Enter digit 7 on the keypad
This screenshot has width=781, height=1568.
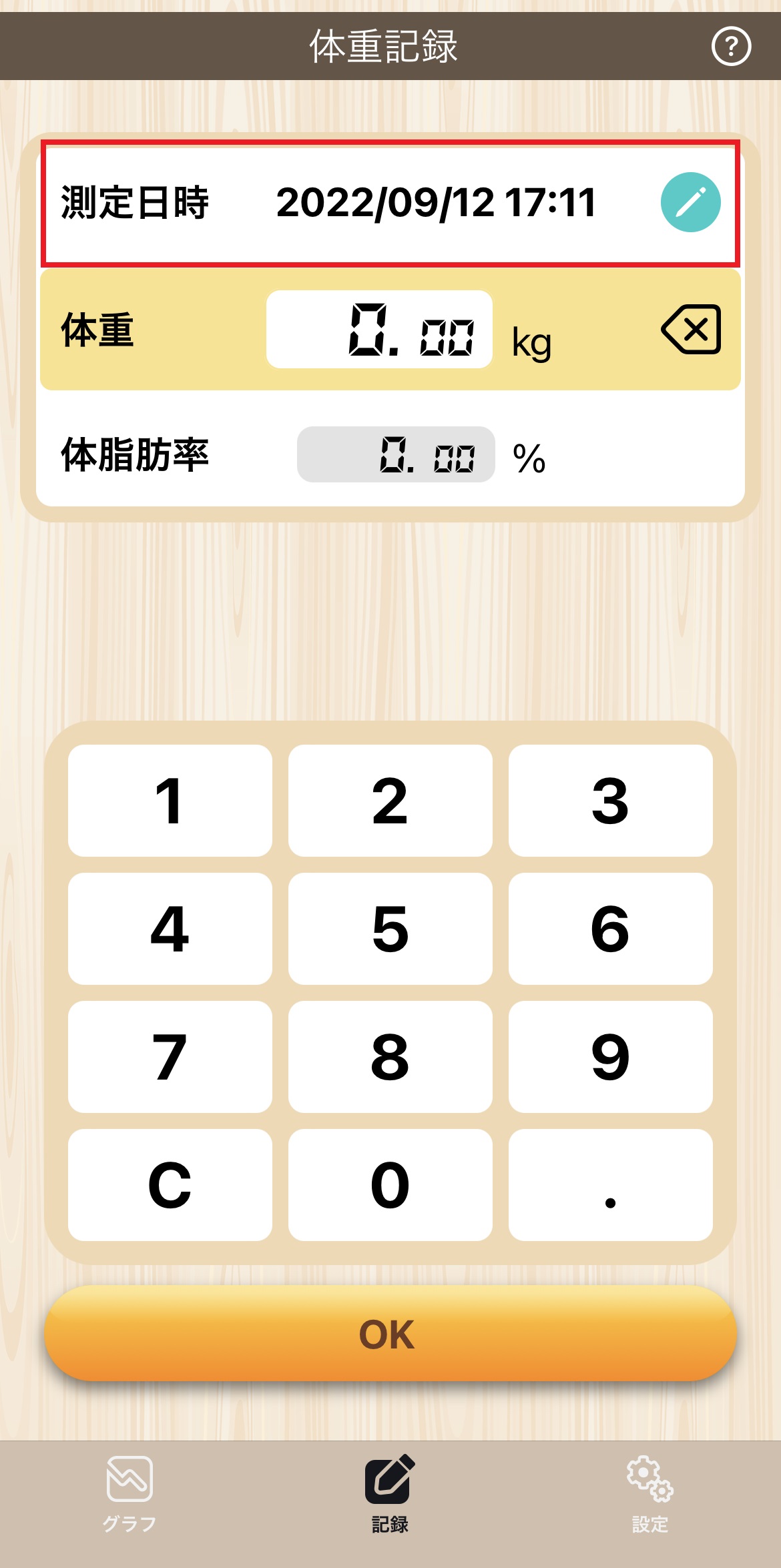[170, 1057]
